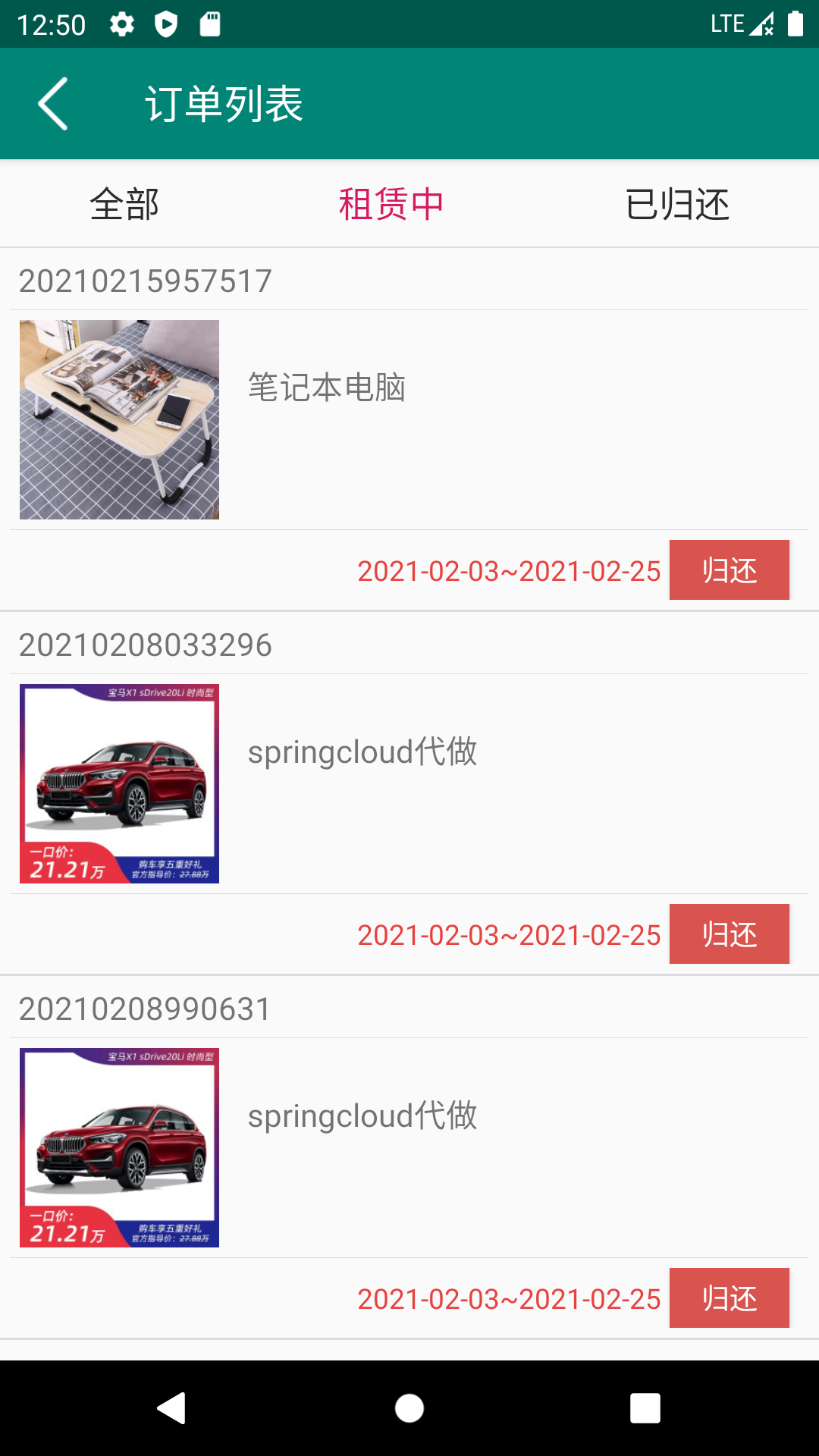Screen dimensions: 819x1456
Task: Go to the system home screen
Action: pos(409,1408)
